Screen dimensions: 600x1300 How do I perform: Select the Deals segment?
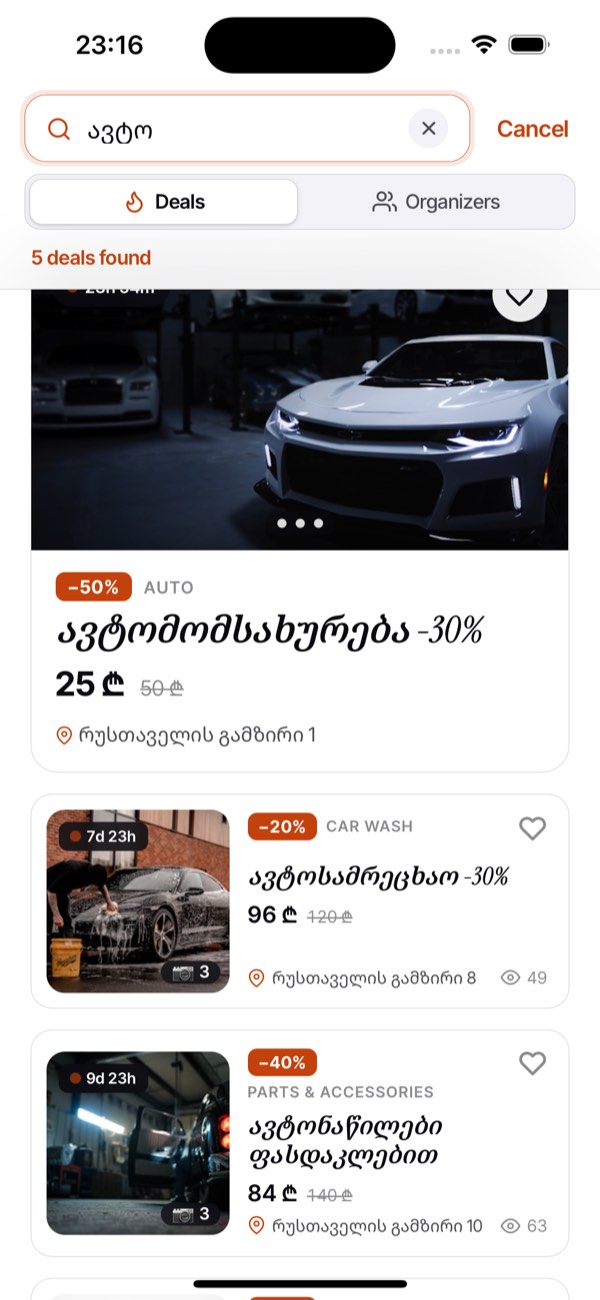coord(164,202)
